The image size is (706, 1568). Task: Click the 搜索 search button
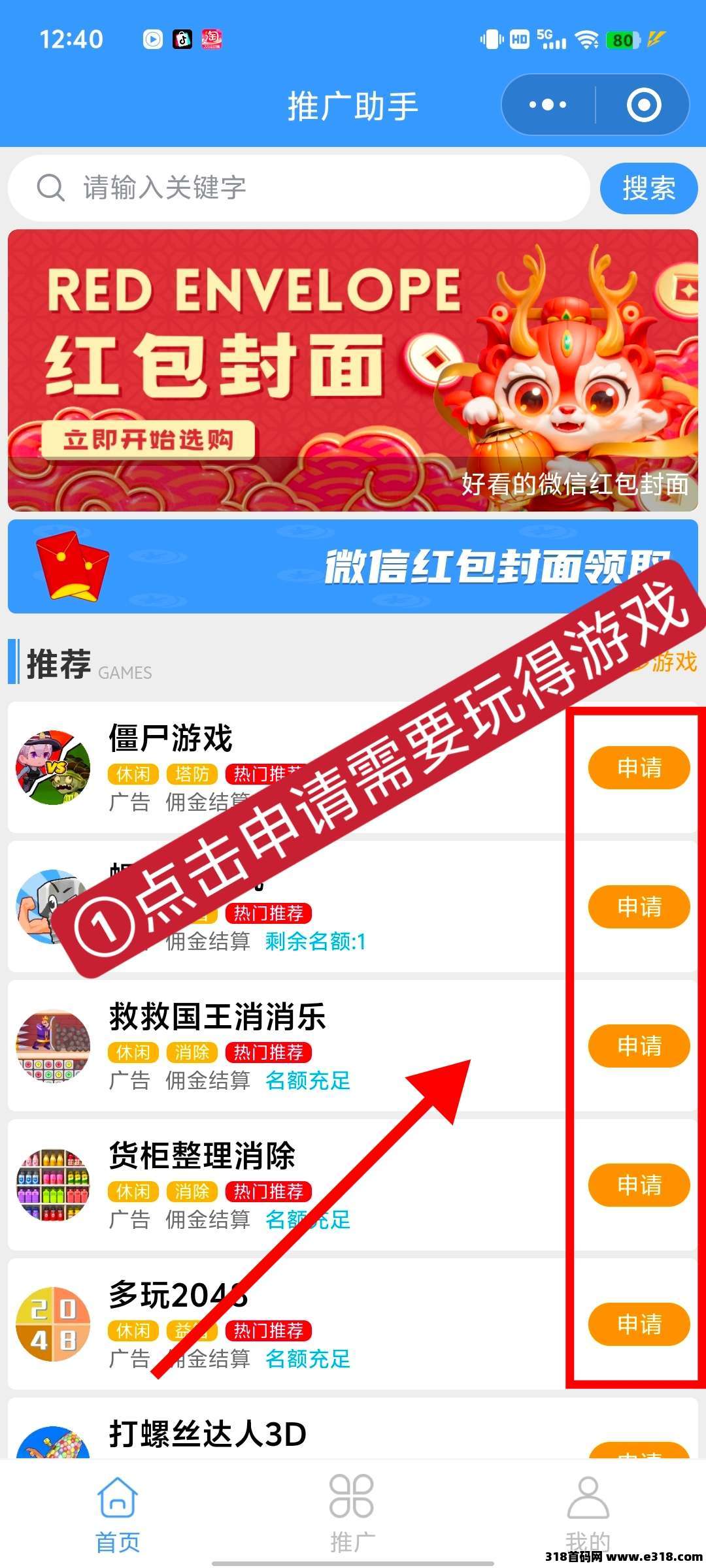(x=649, y=188)
